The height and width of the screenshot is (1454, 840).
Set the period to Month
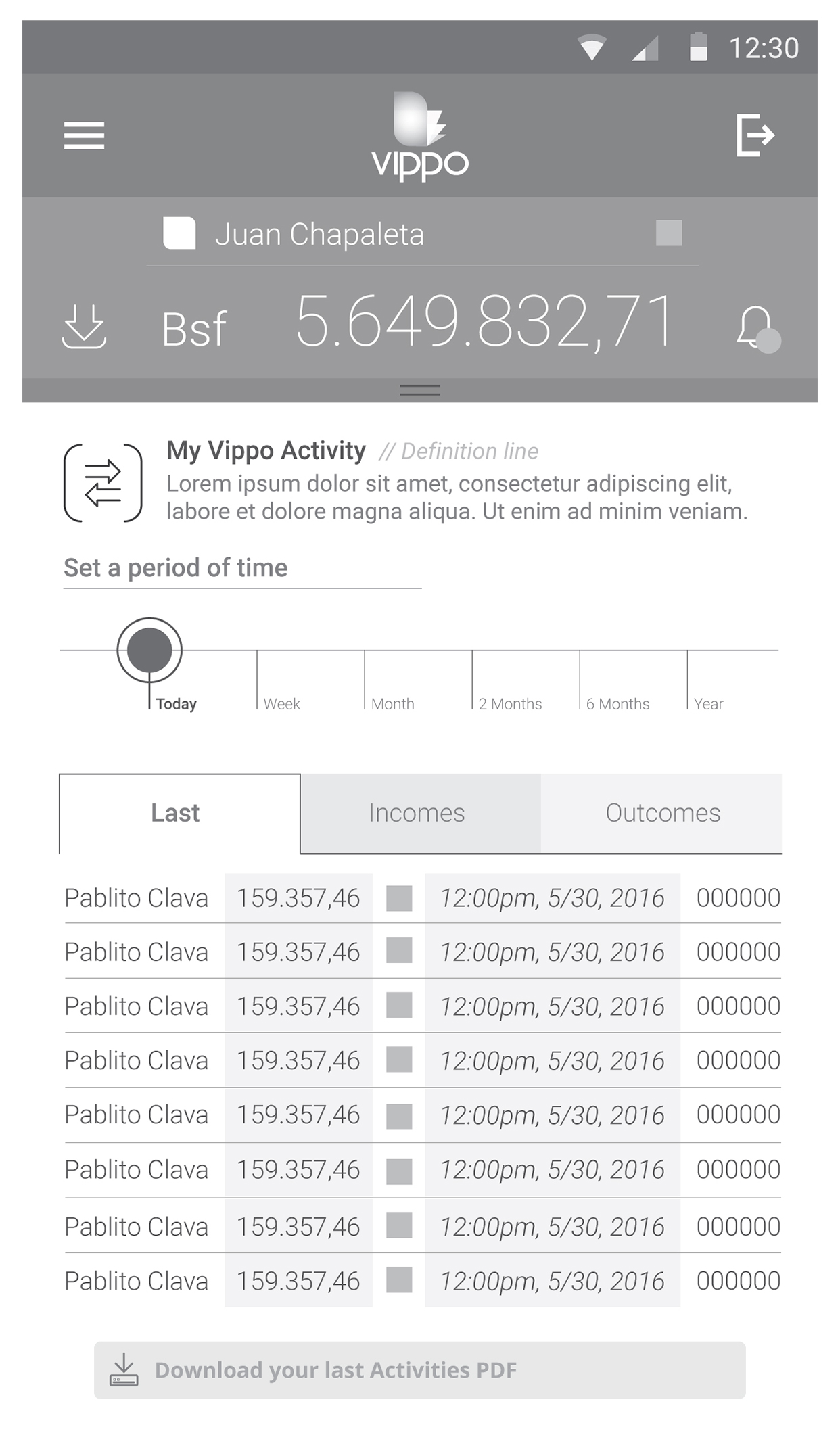[392, 703]
